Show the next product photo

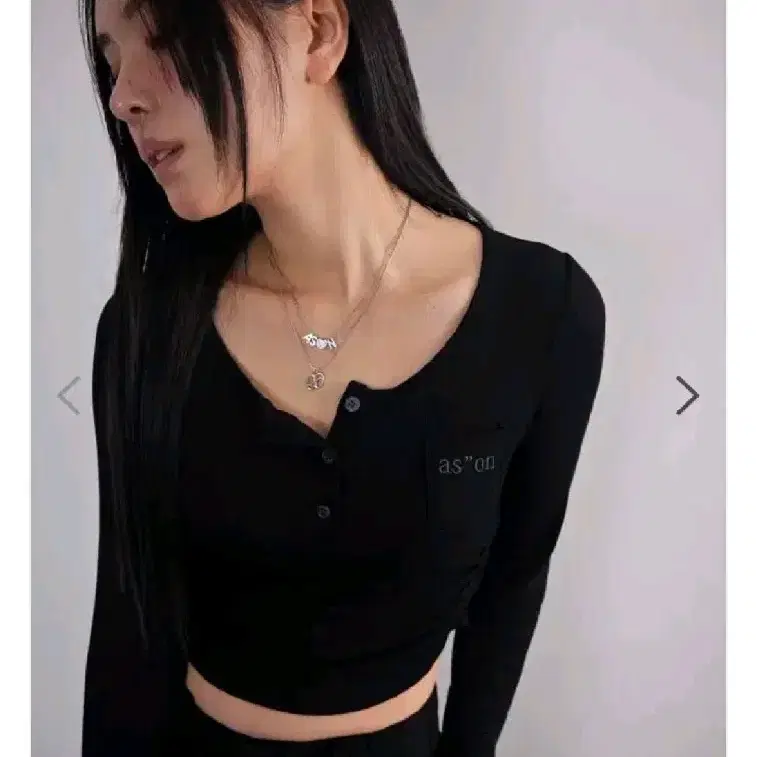[686, 395]
